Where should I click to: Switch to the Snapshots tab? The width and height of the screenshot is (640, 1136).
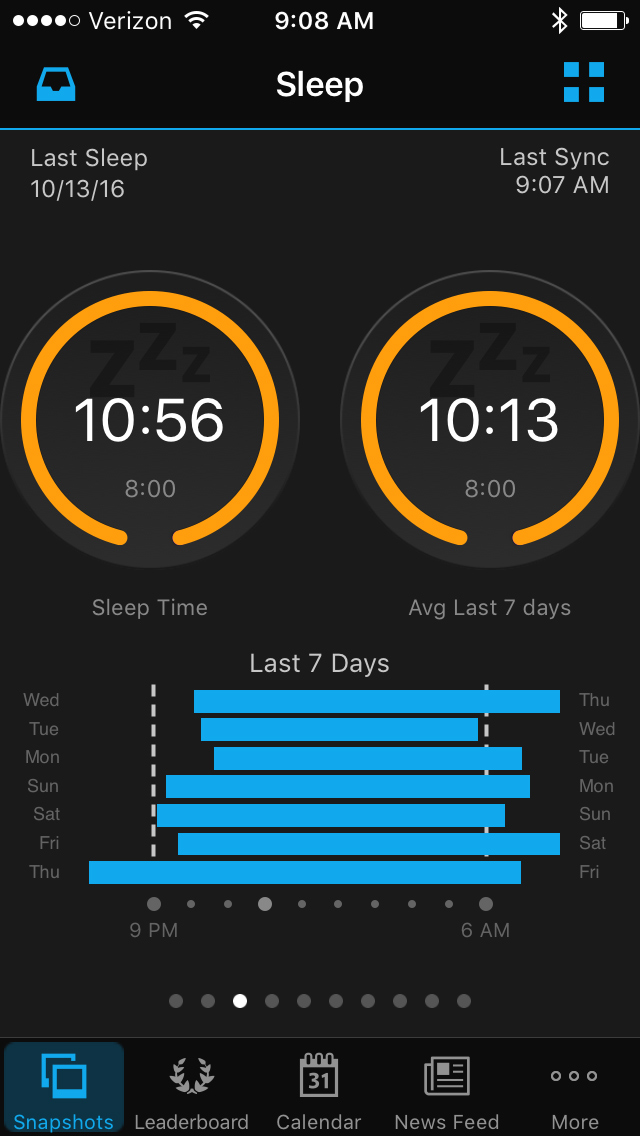[x=64, y=1088]
